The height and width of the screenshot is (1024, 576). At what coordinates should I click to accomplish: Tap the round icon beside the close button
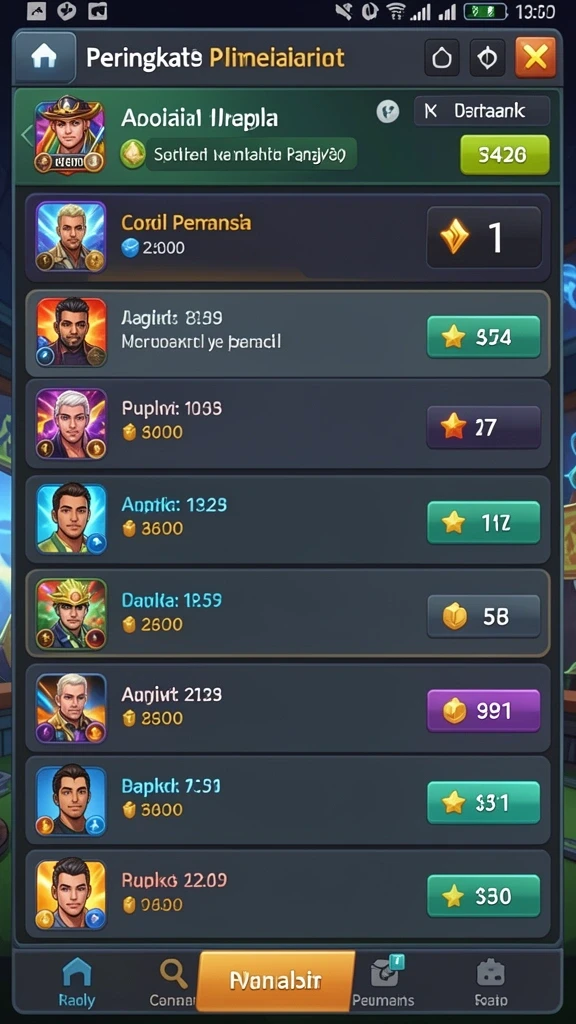(487, 58)
